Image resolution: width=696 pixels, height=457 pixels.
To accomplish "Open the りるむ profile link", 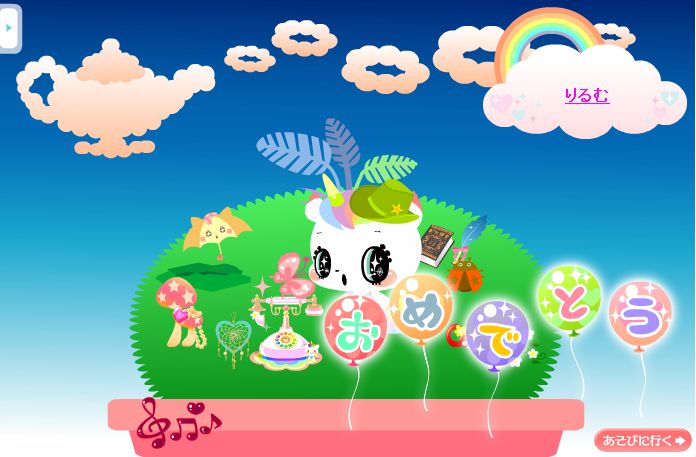I will pyautogui.click(x=586, y=96).
